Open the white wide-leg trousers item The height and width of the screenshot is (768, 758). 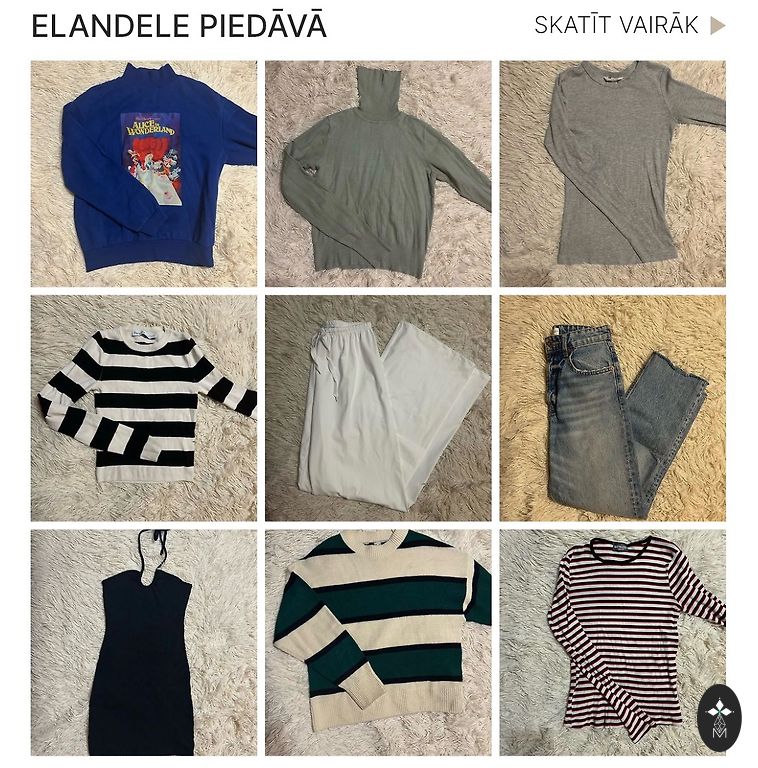coord(378,408)
